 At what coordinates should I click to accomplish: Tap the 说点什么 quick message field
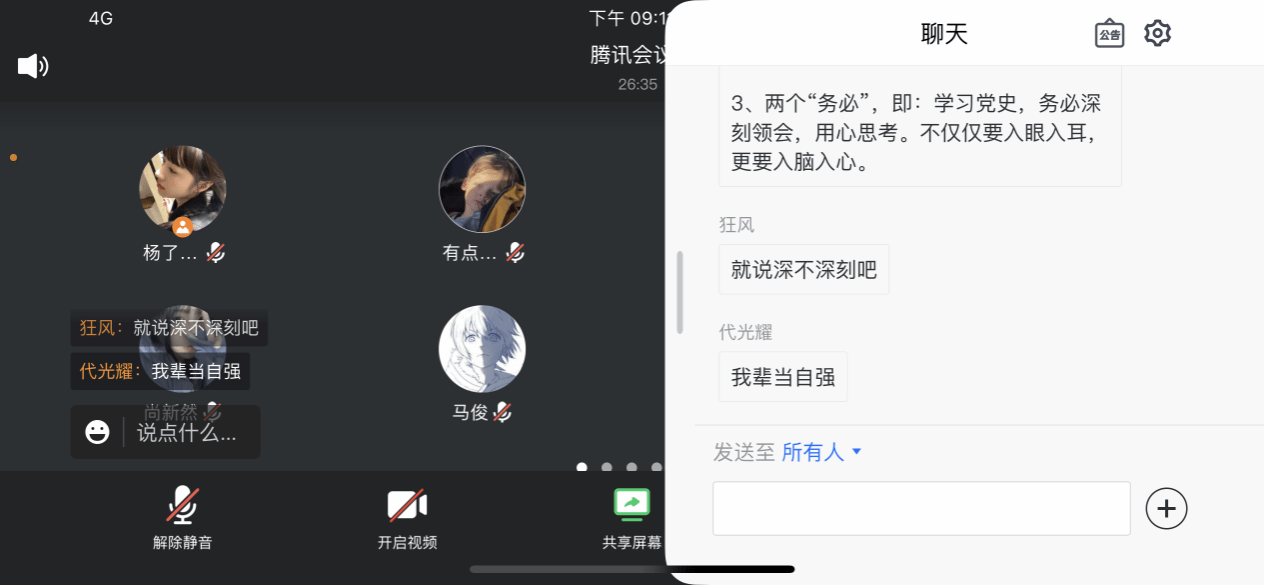pyautogui.click(x=187, y=433)
